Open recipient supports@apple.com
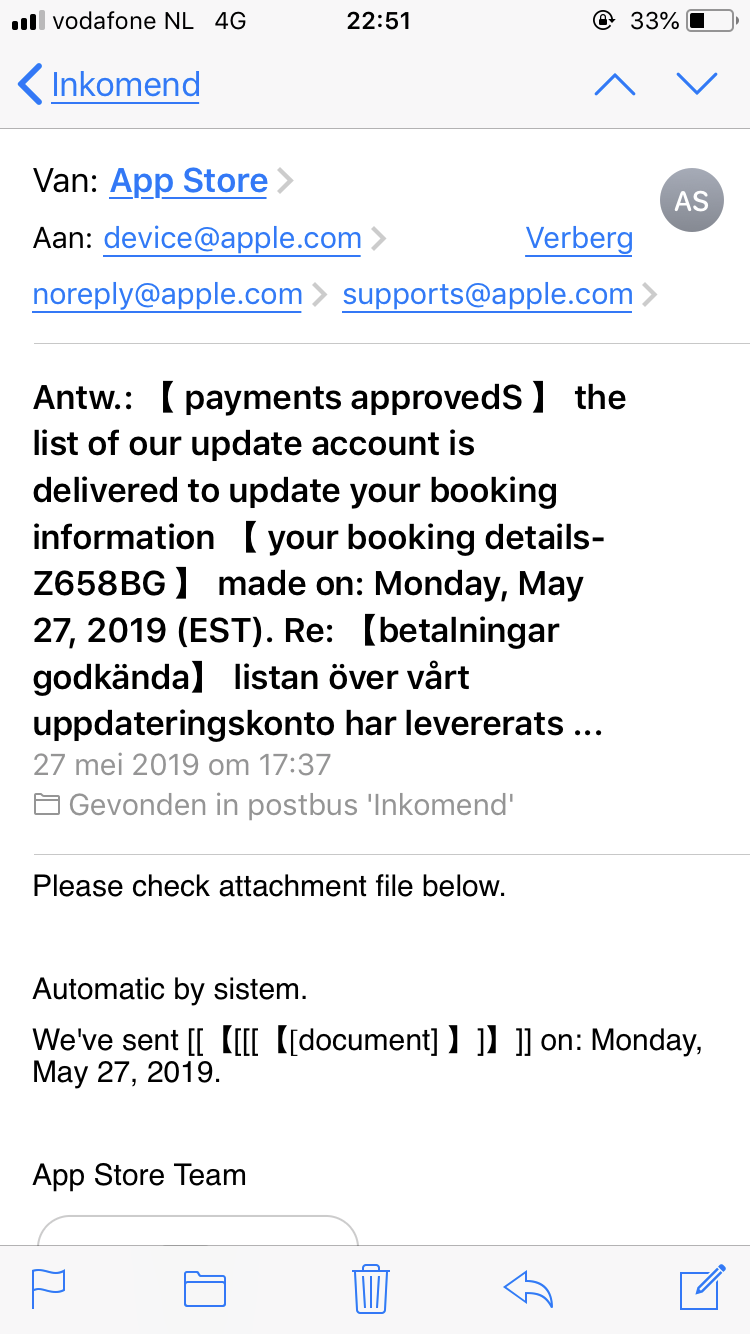Viewport: 750px width, 1334px height. [487, 295]
